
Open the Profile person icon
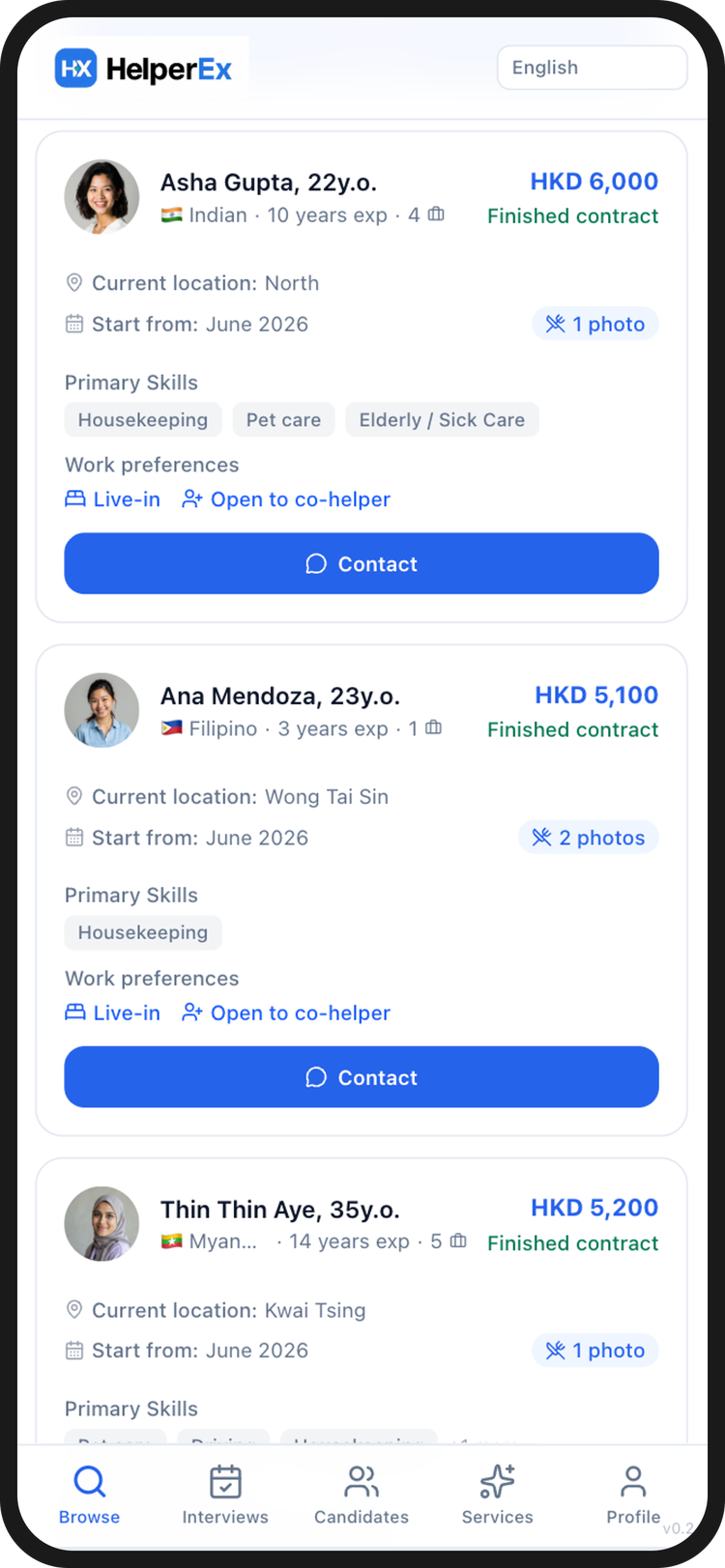633,1481
